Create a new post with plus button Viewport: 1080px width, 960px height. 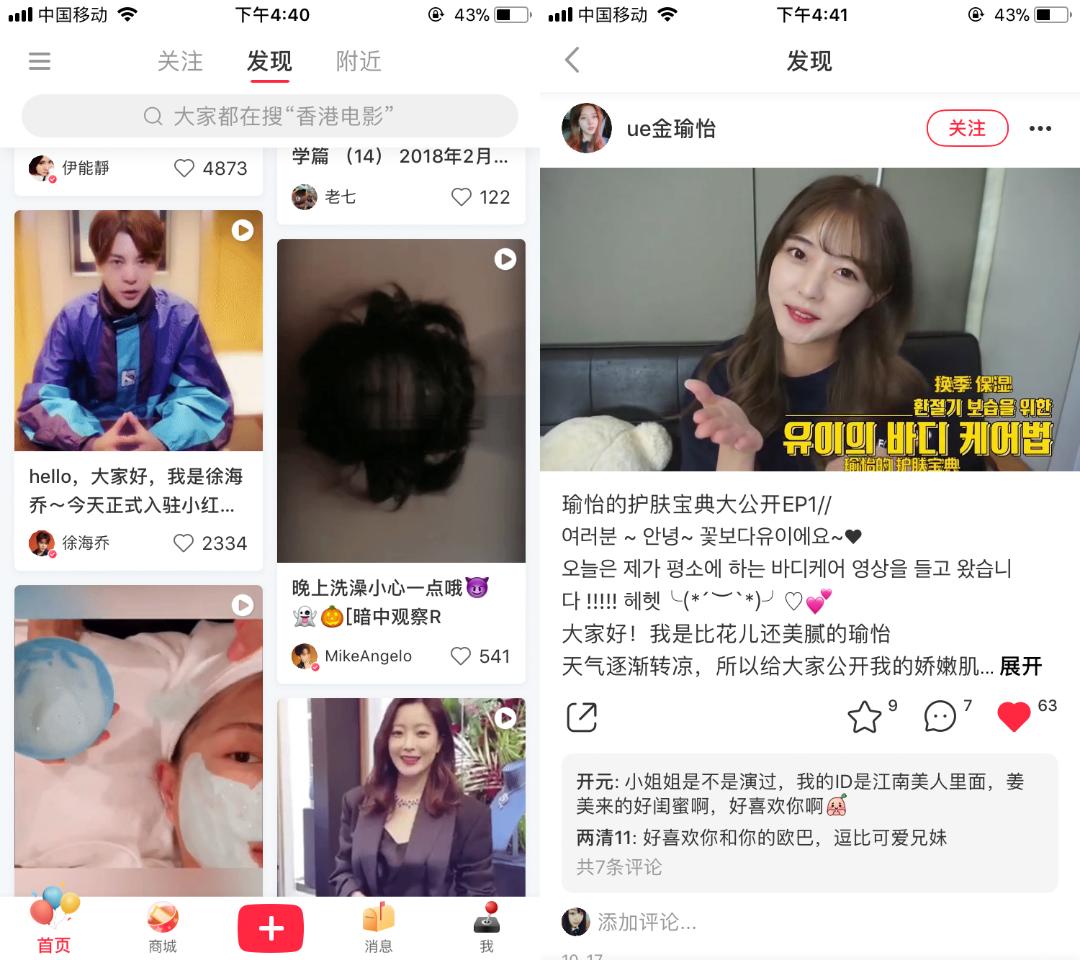(270, 928)
